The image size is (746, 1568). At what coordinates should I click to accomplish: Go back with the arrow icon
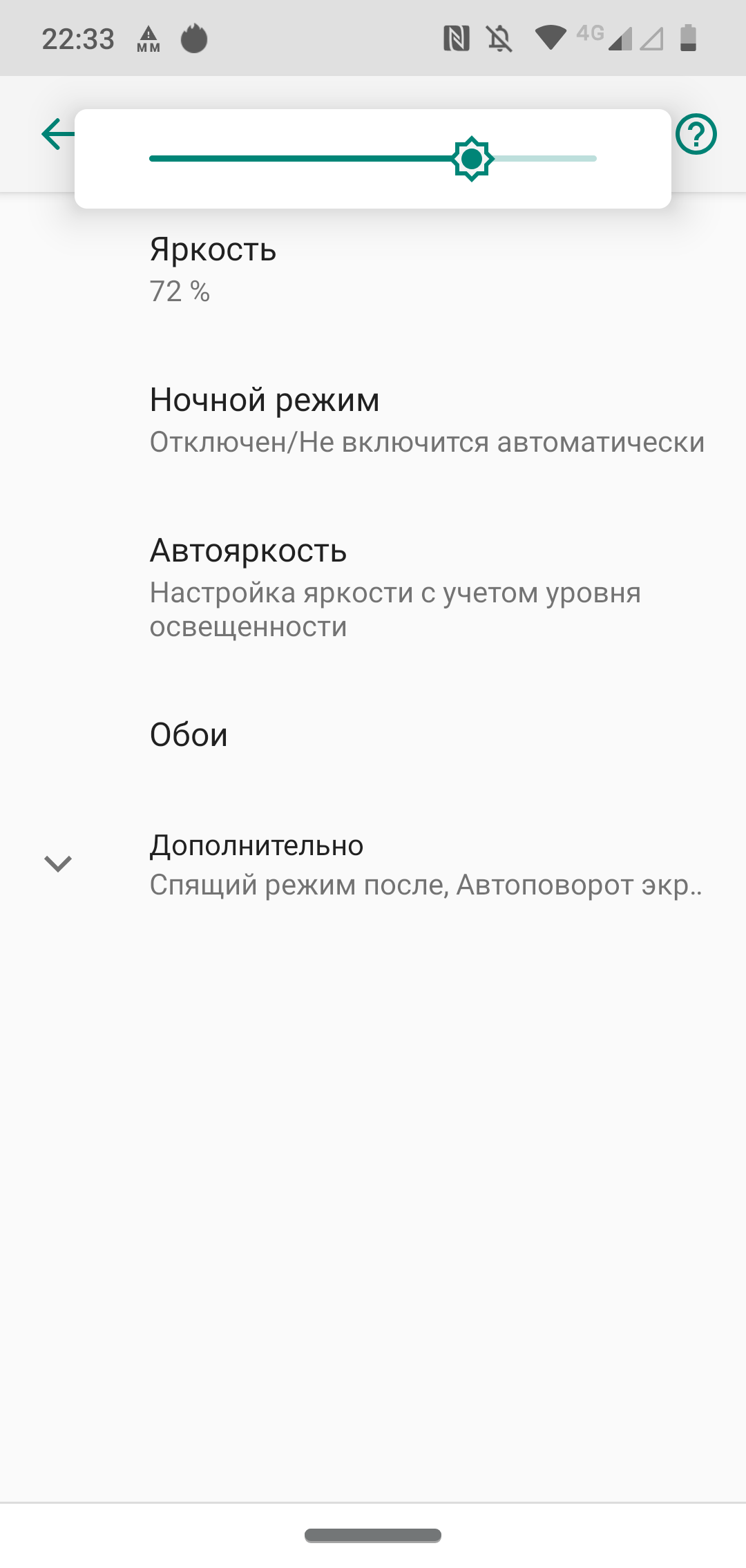pos(58,134)
